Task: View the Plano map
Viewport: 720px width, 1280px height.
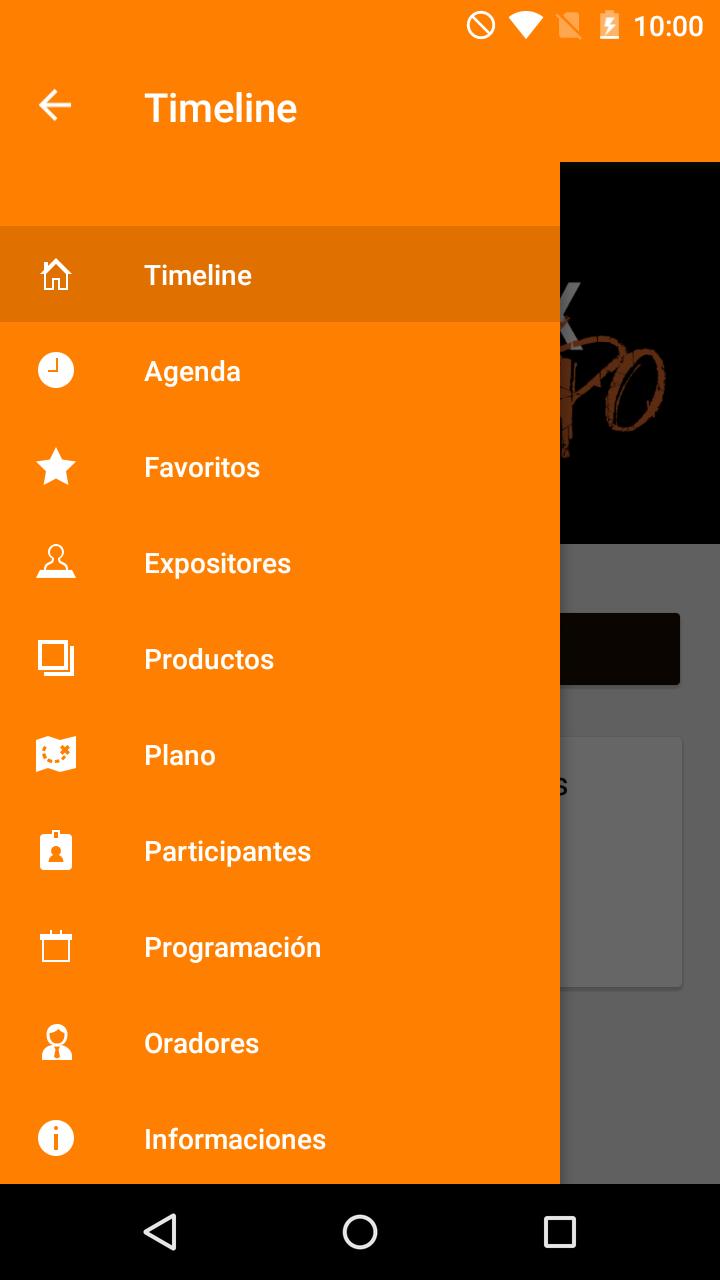Action: pyautogui.click(x=180, y=755)
